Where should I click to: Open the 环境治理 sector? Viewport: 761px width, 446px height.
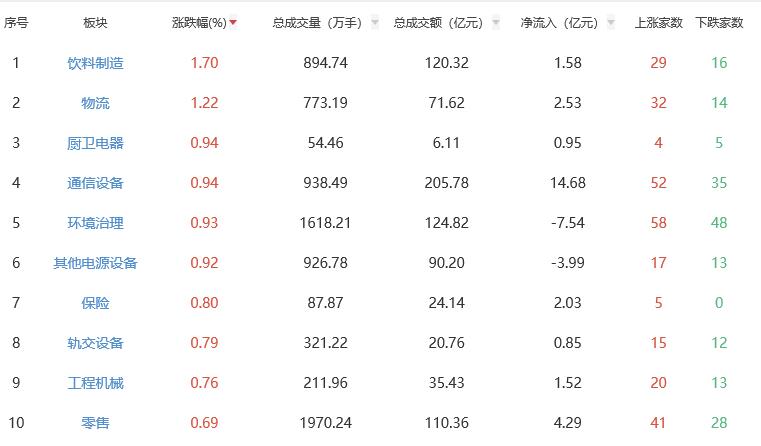[x=95, y=223]
